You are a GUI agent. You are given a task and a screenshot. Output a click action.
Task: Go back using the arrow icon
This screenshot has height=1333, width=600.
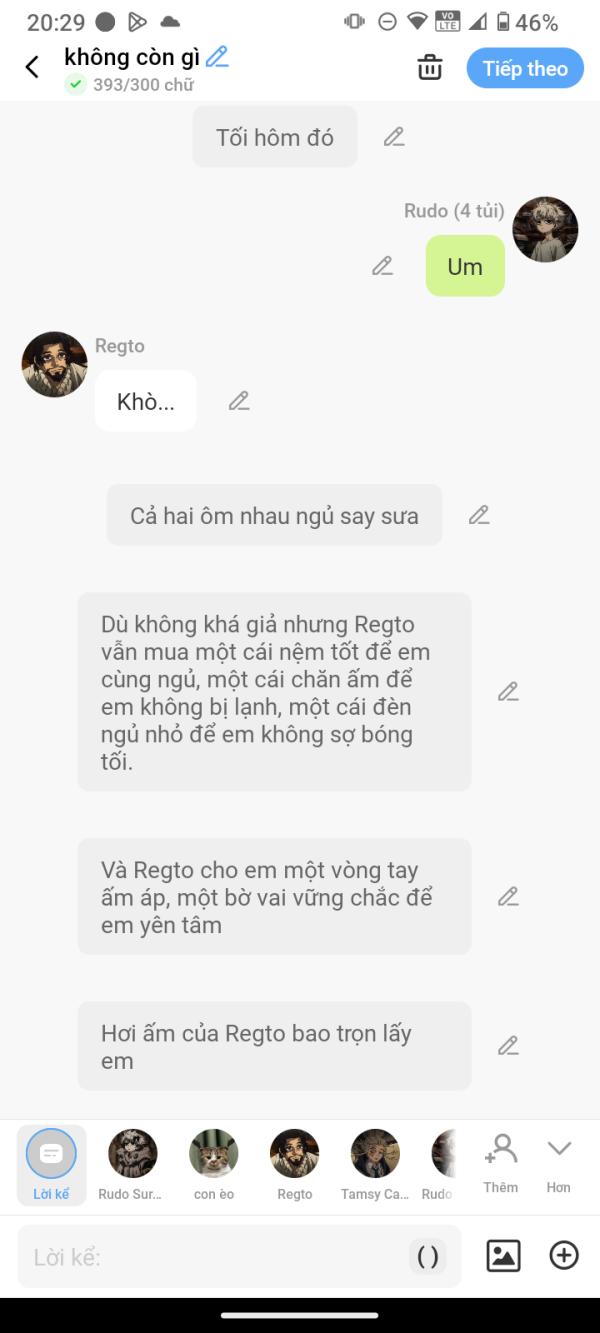[32, 67]
